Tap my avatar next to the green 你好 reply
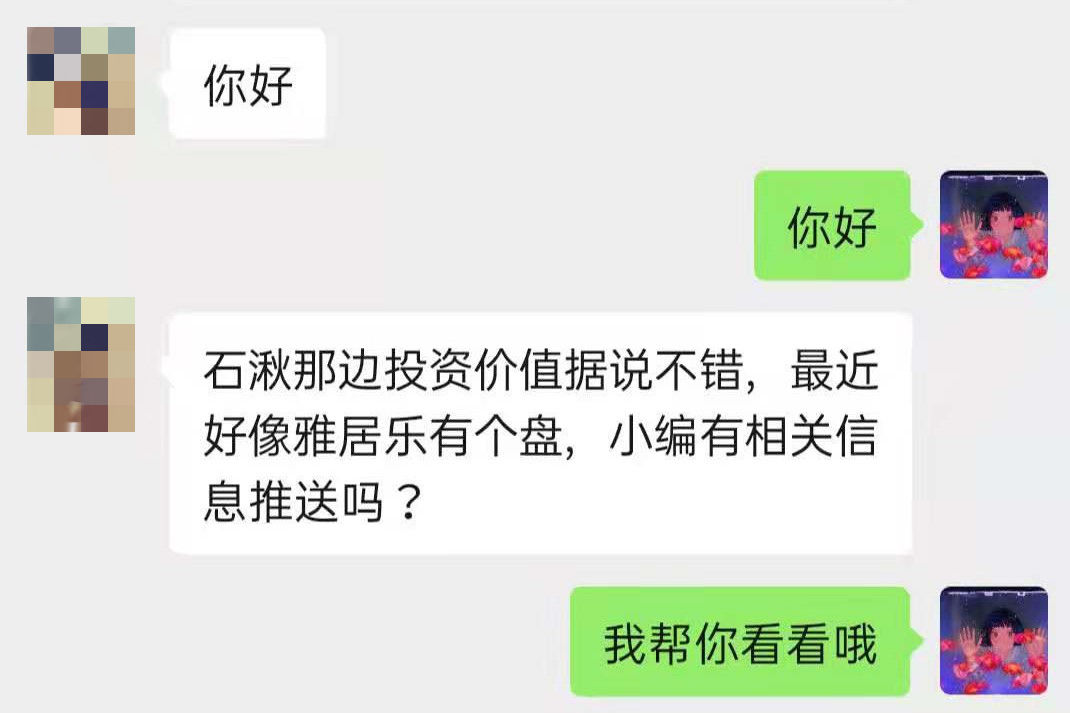1070x713 pixels. pyautogui.click(x=993, y=225)
